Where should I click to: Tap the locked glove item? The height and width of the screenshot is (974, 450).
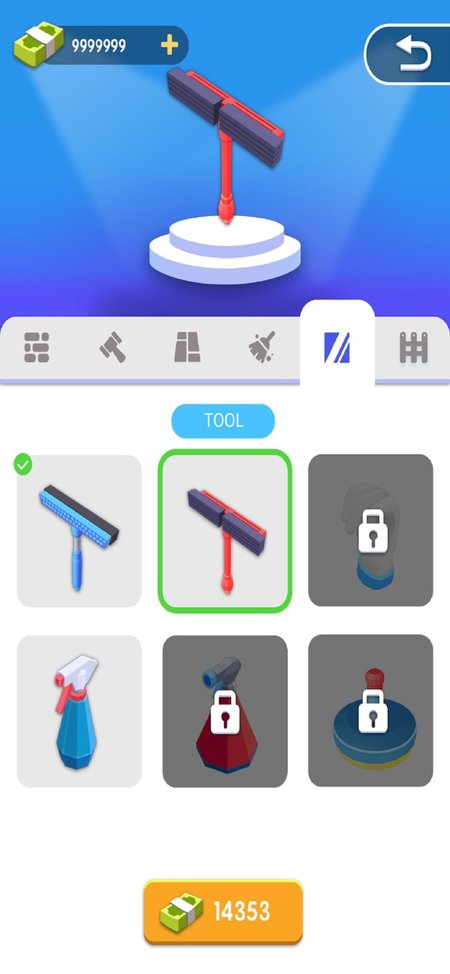point(370,530)
